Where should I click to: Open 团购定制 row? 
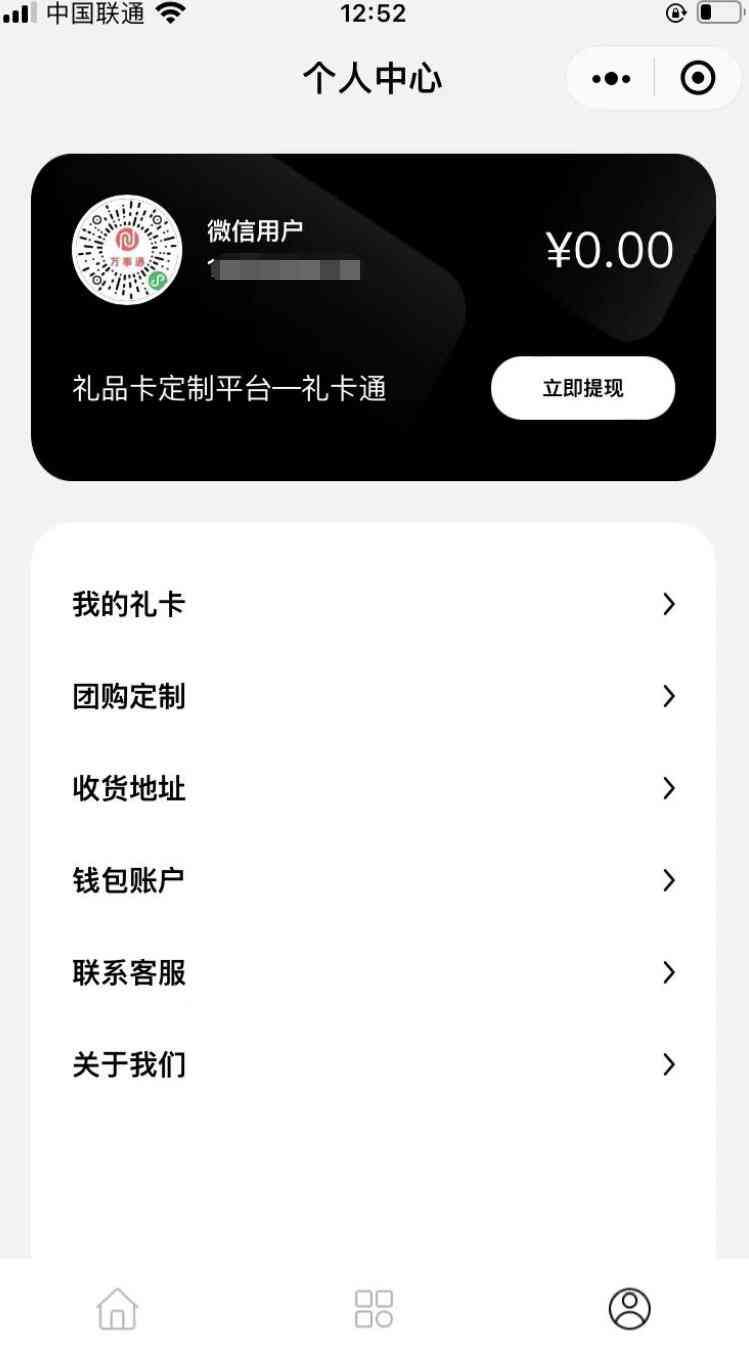(373, 696)
